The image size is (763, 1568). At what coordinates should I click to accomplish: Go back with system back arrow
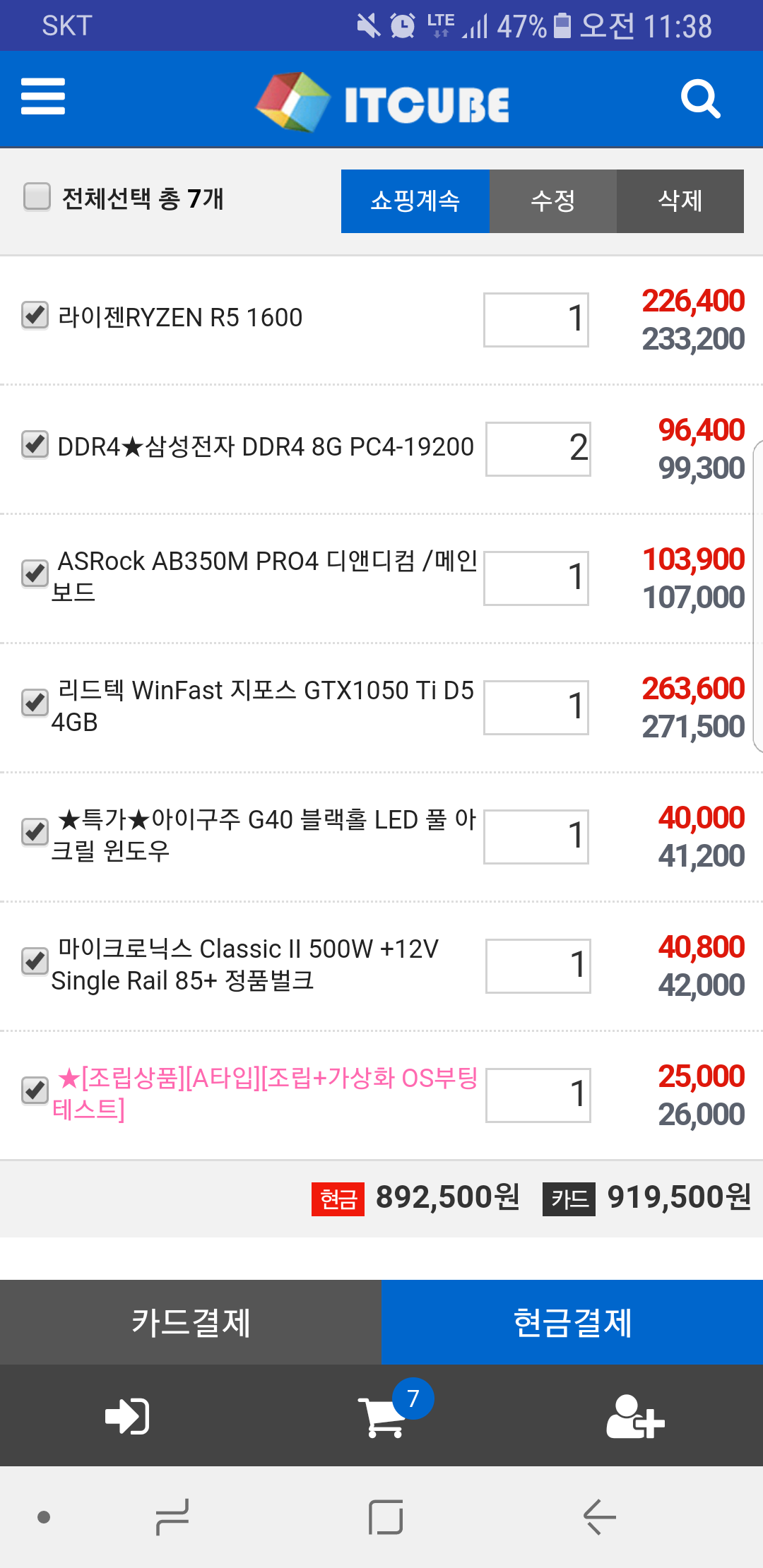[x=600, y=1516]
